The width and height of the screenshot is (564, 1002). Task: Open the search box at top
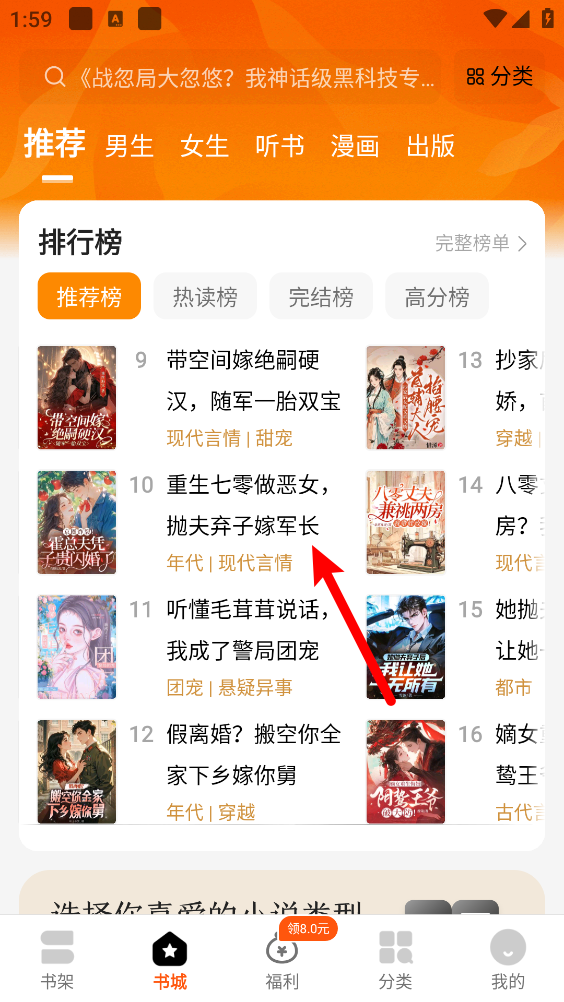[x=231, y=77]
